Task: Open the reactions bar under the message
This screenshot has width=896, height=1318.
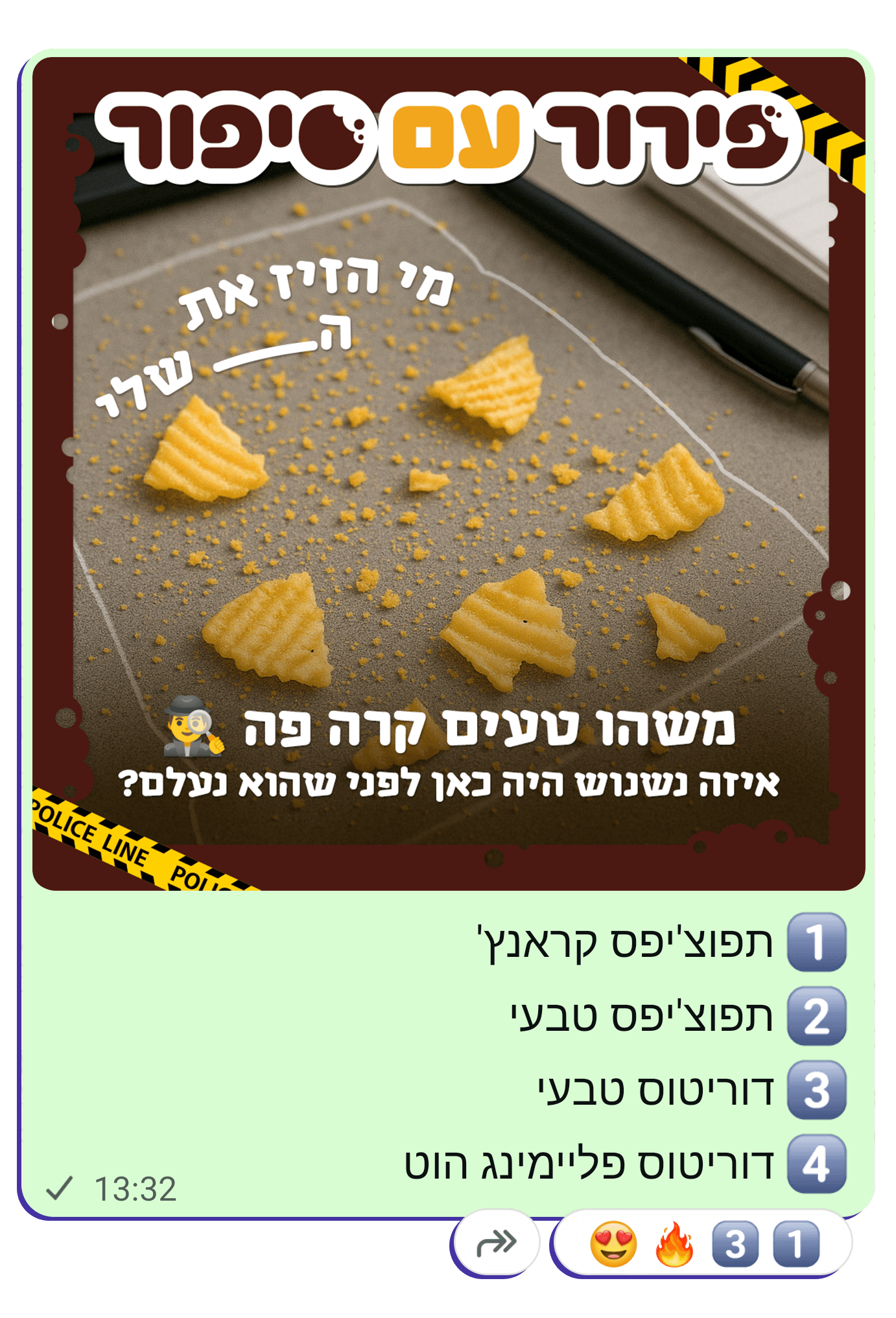Action: 703,1243
